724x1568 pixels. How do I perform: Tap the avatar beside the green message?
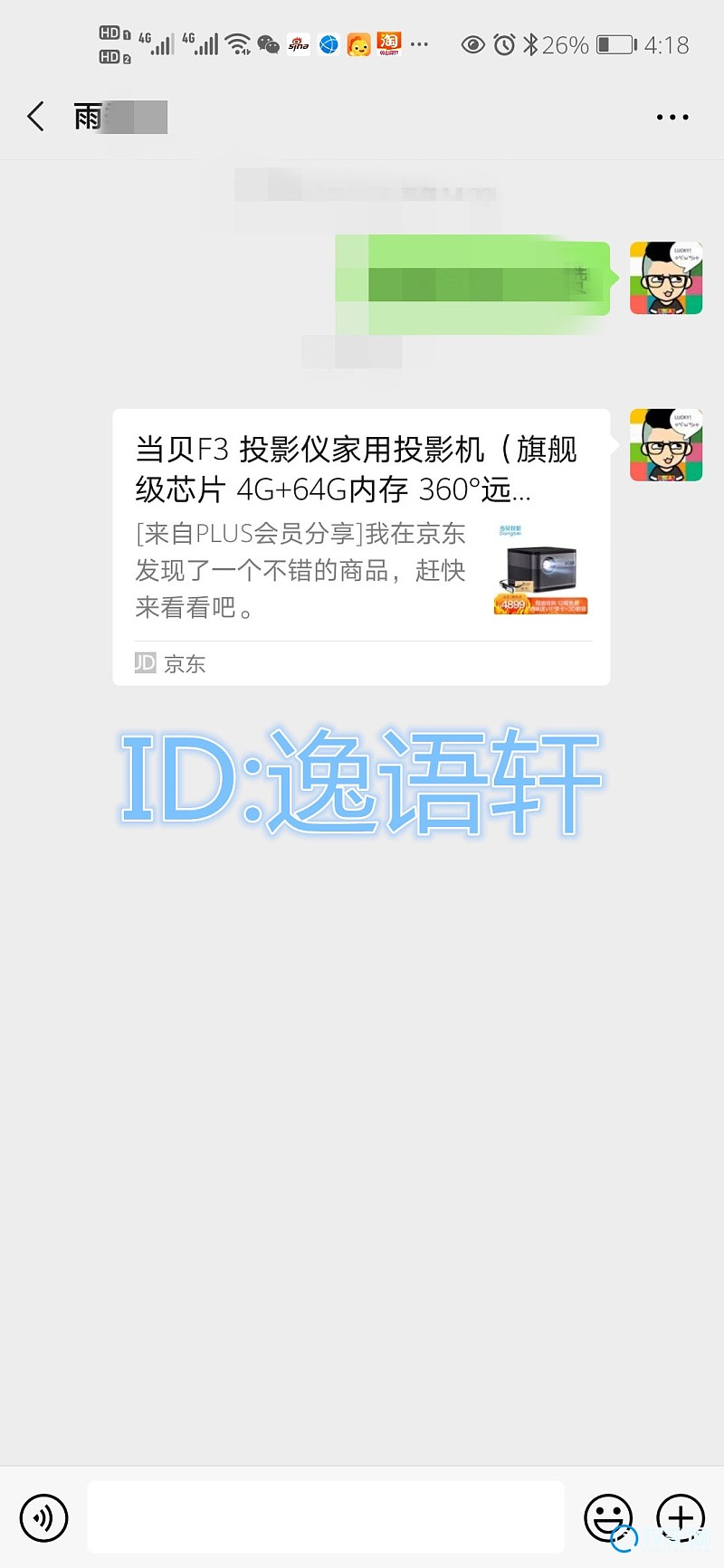[x=666, y=278]
